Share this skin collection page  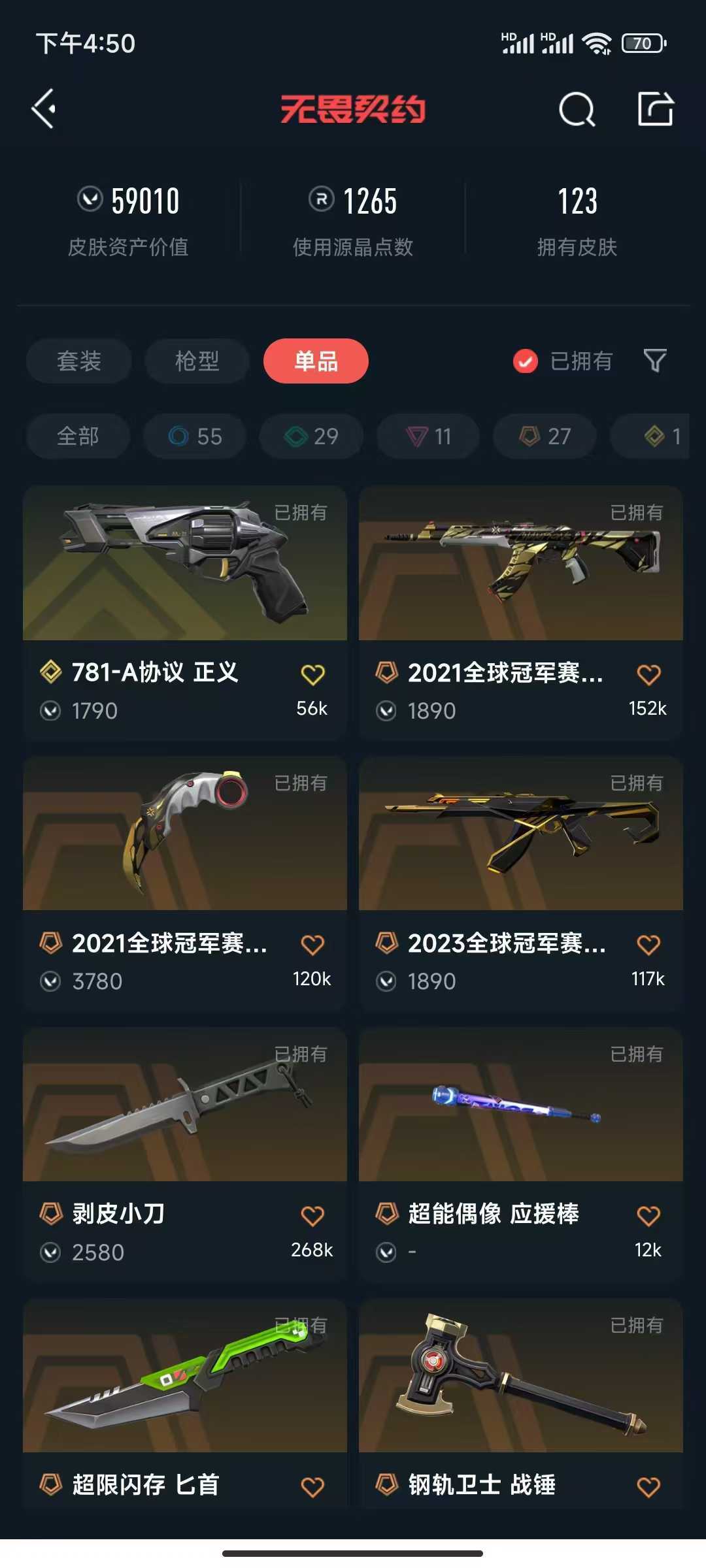coord(656,108)
